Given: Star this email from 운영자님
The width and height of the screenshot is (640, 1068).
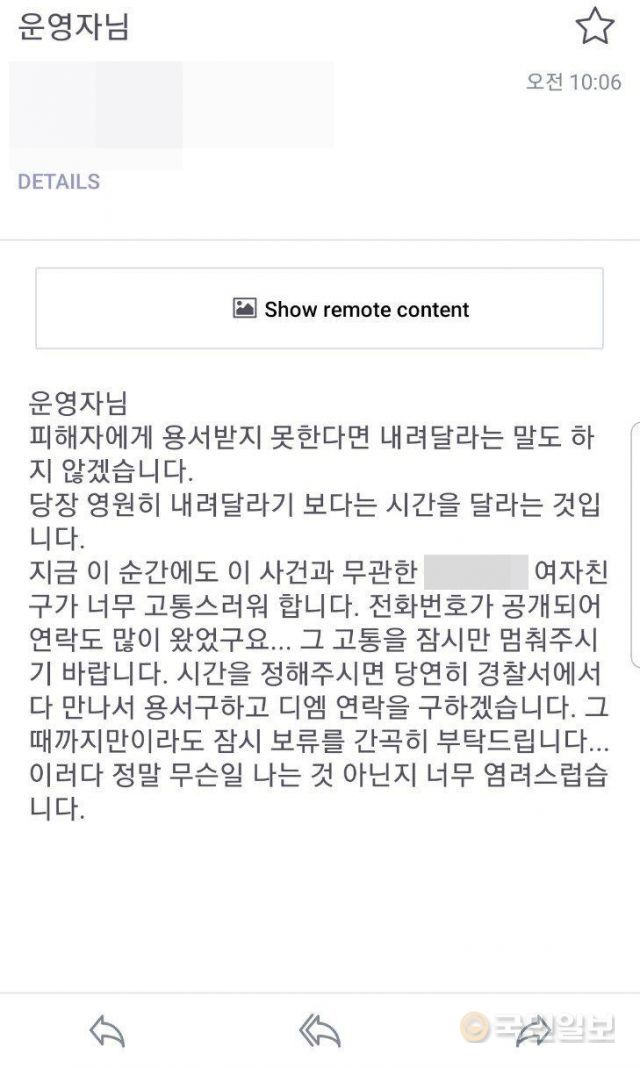Looking at the screenshot, I should coord(595,27).
